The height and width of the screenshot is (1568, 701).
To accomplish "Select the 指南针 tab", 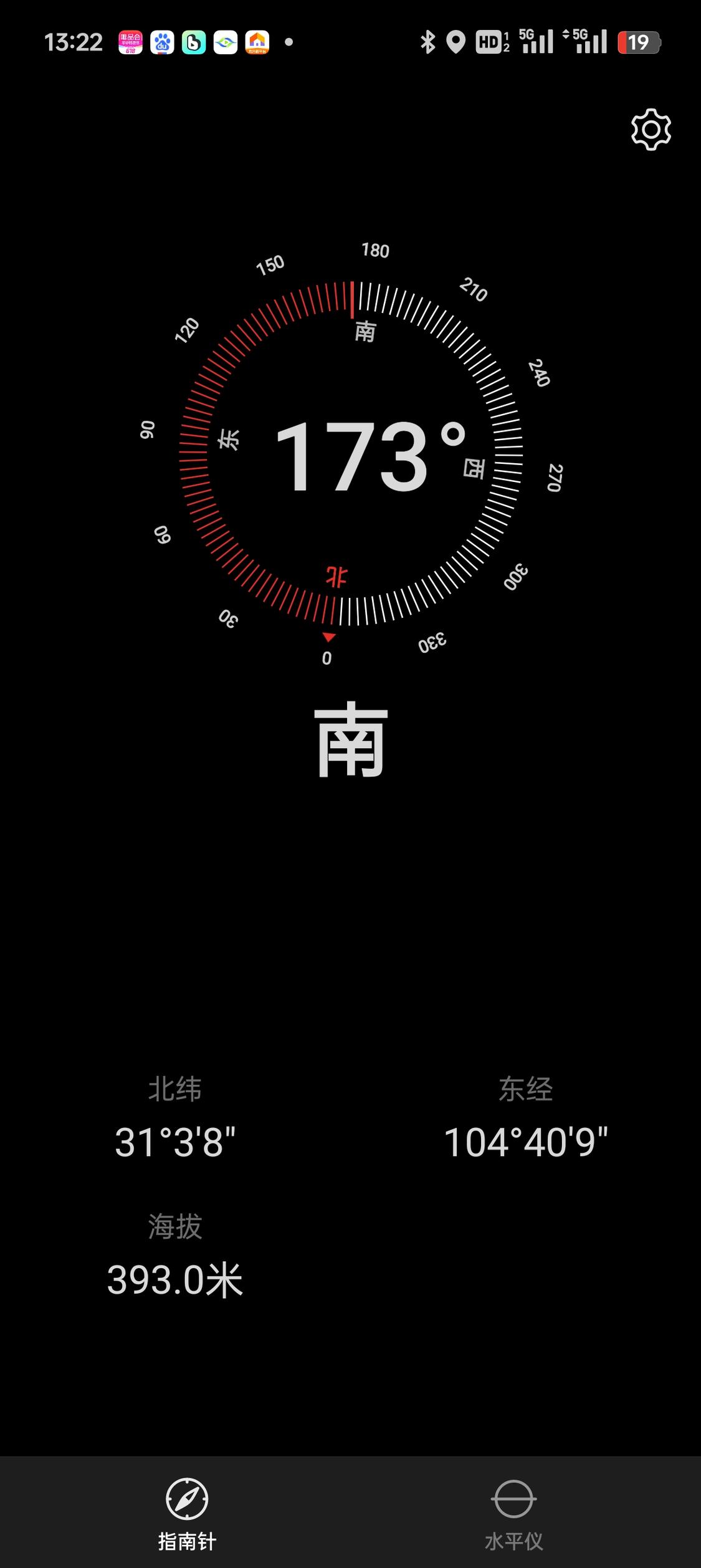I will 187,1513.
